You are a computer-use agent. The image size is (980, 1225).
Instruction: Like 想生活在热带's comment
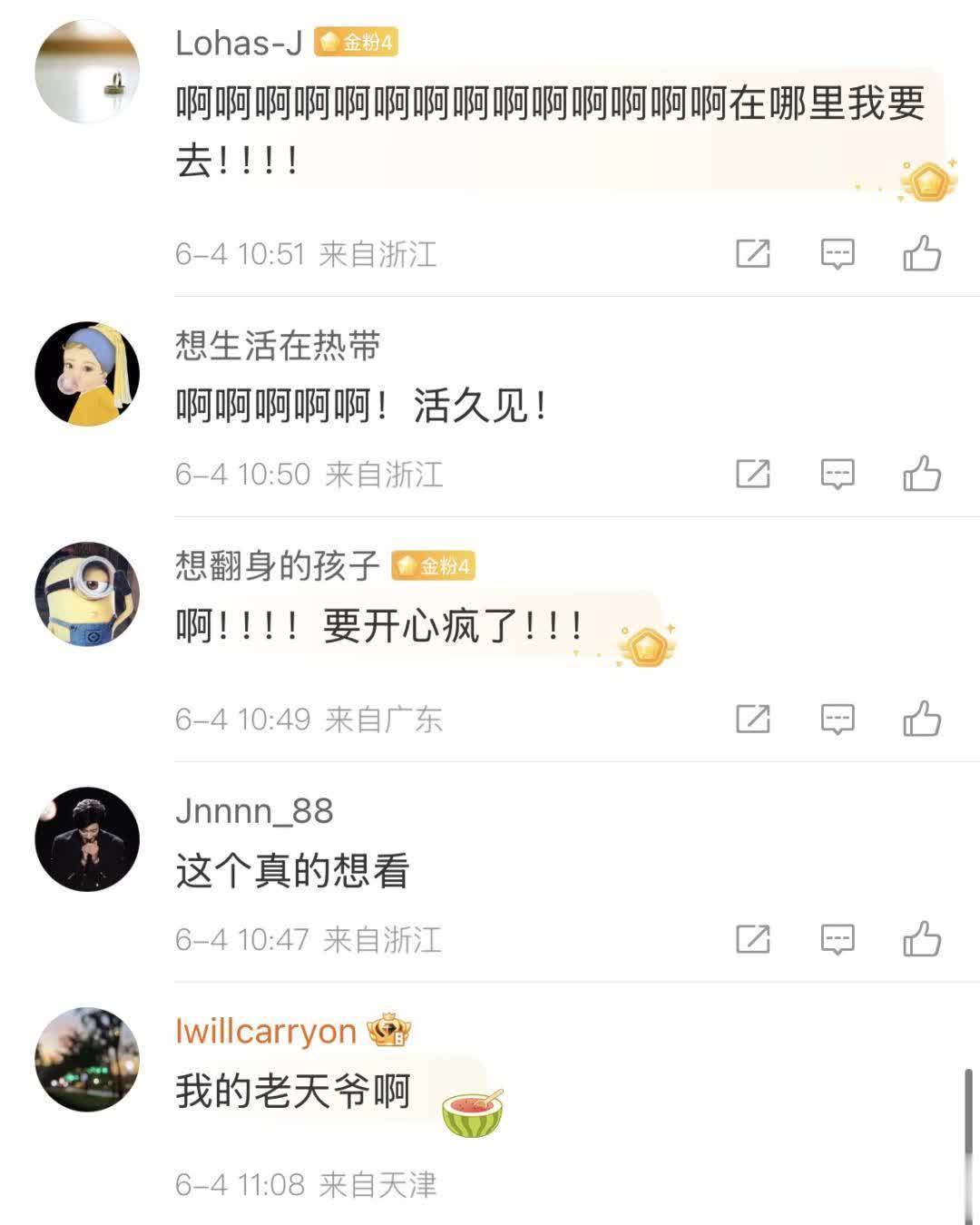click(922, 474)
